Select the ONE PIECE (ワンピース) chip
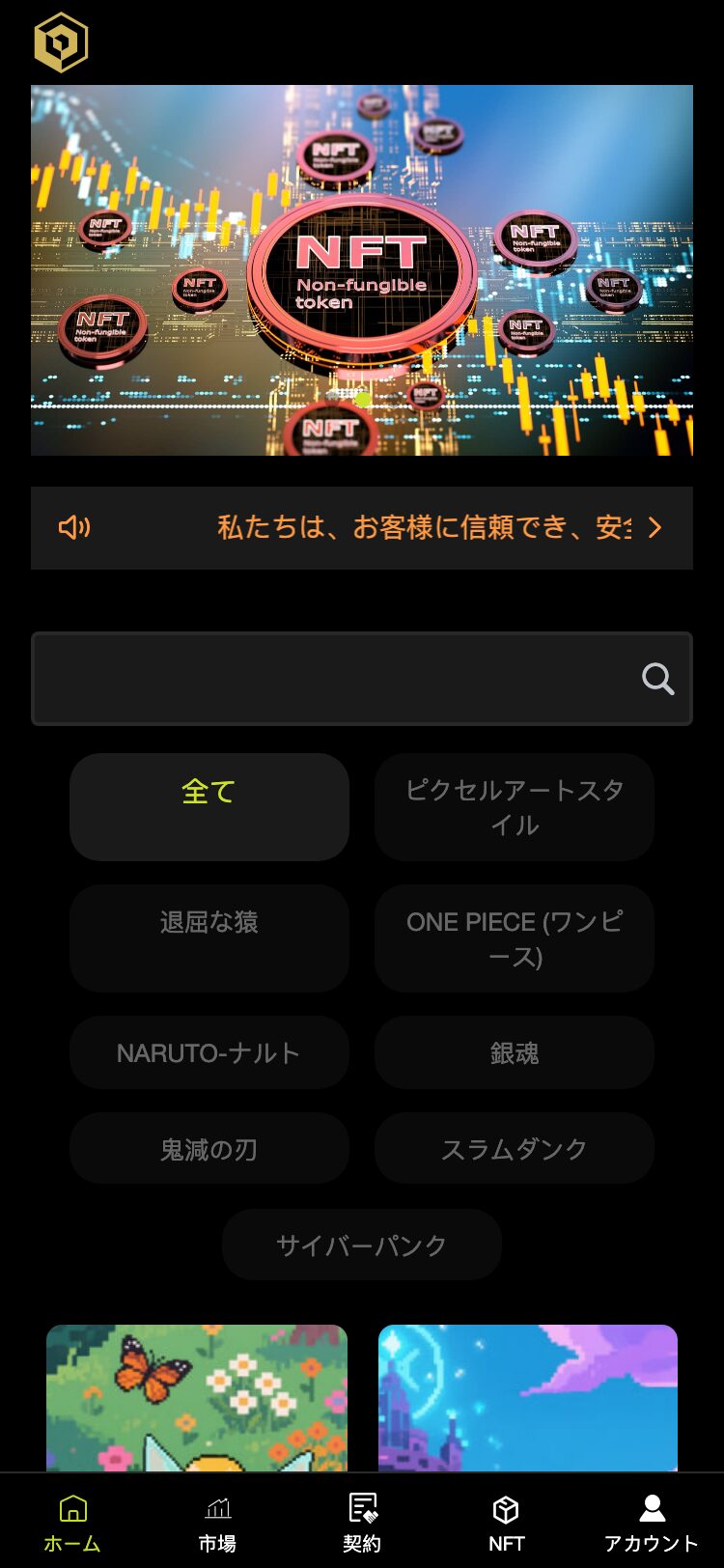The image size is (724, 1568). (514, 938)
